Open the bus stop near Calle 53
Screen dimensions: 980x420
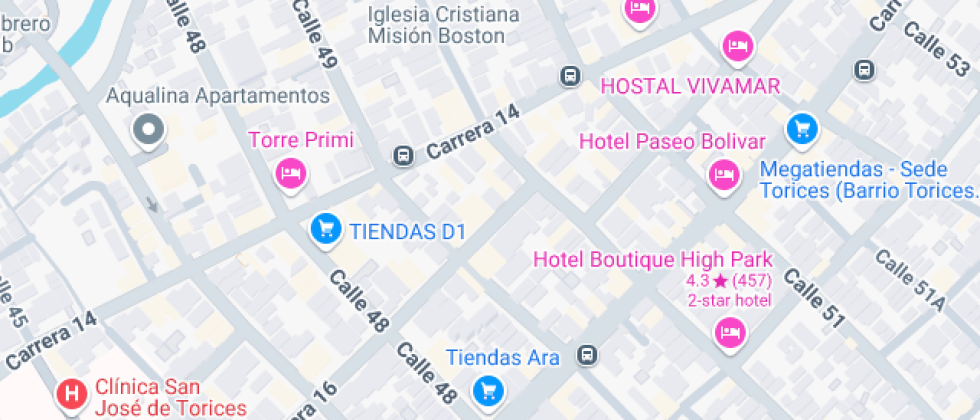coord(864,70)
